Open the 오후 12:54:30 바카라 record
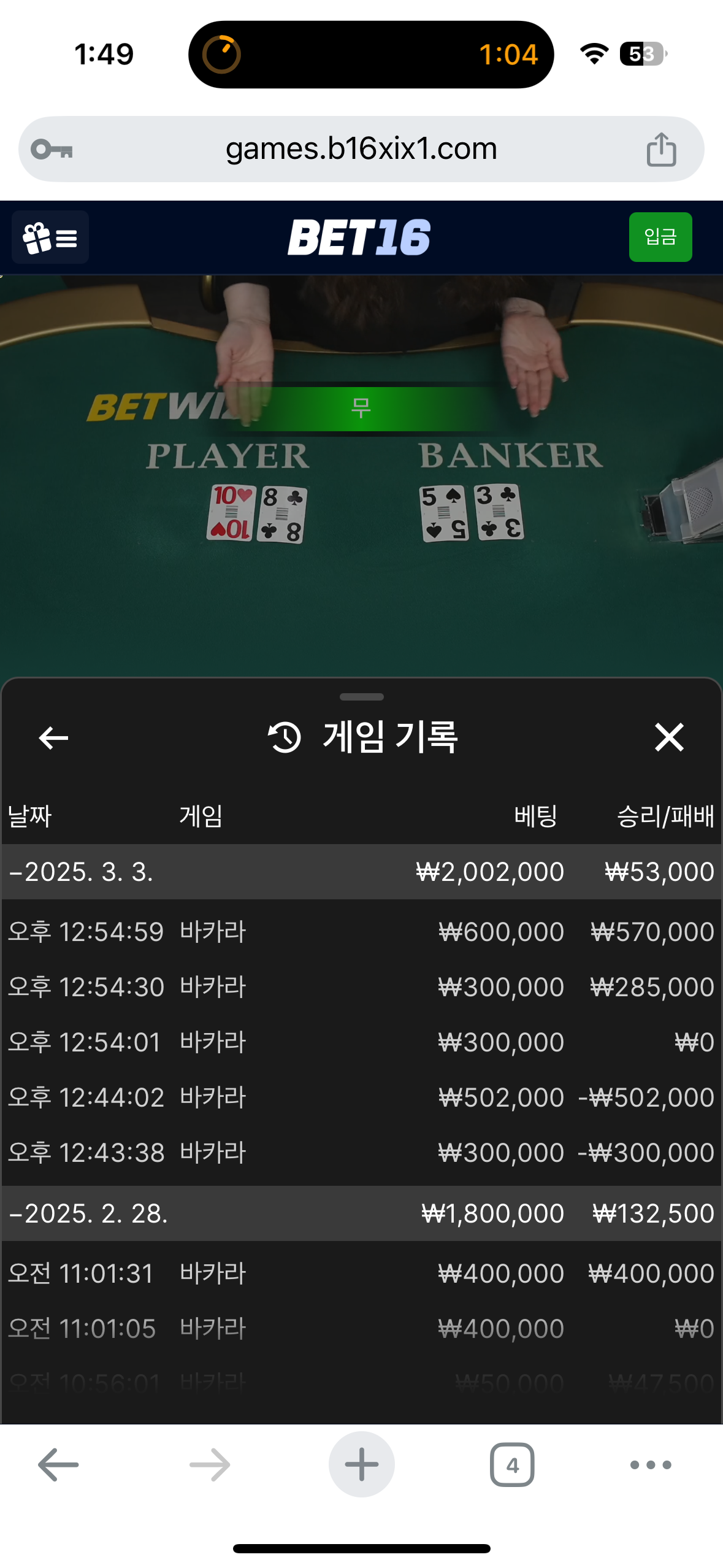 click(361, 987)
